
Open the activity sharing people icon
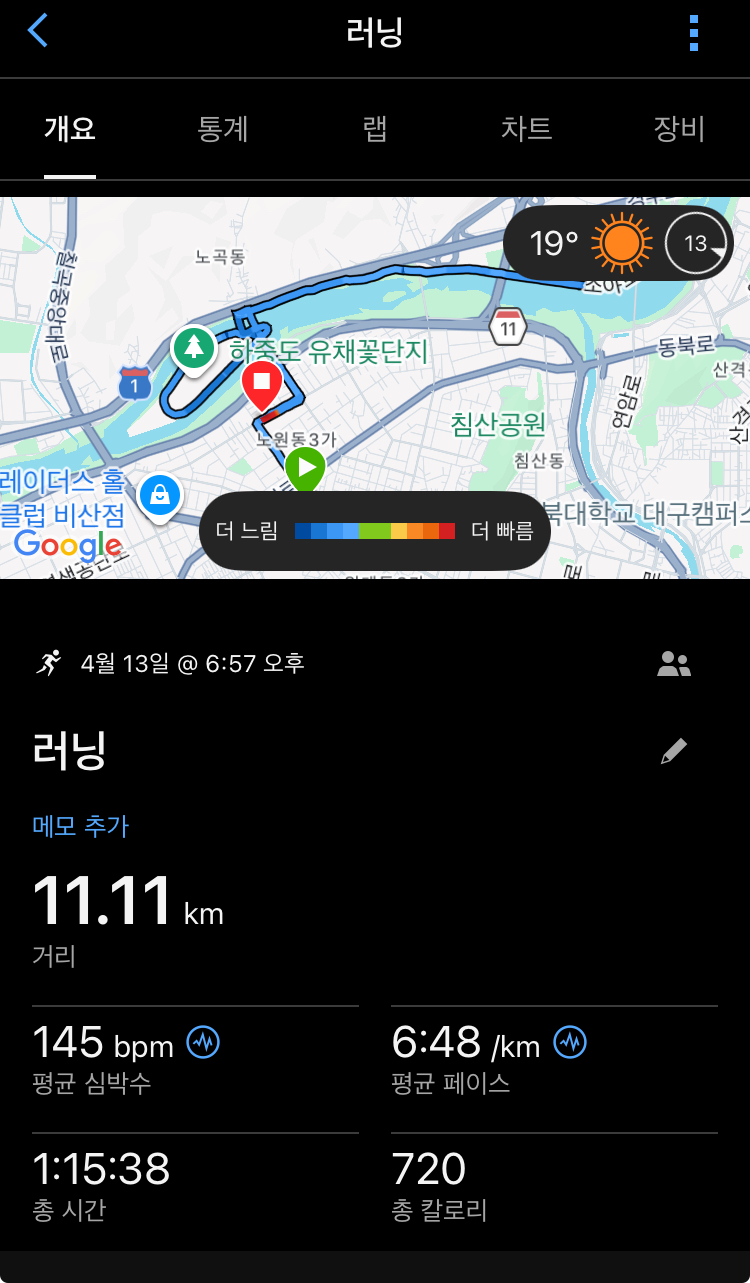[x=674, y=664]
